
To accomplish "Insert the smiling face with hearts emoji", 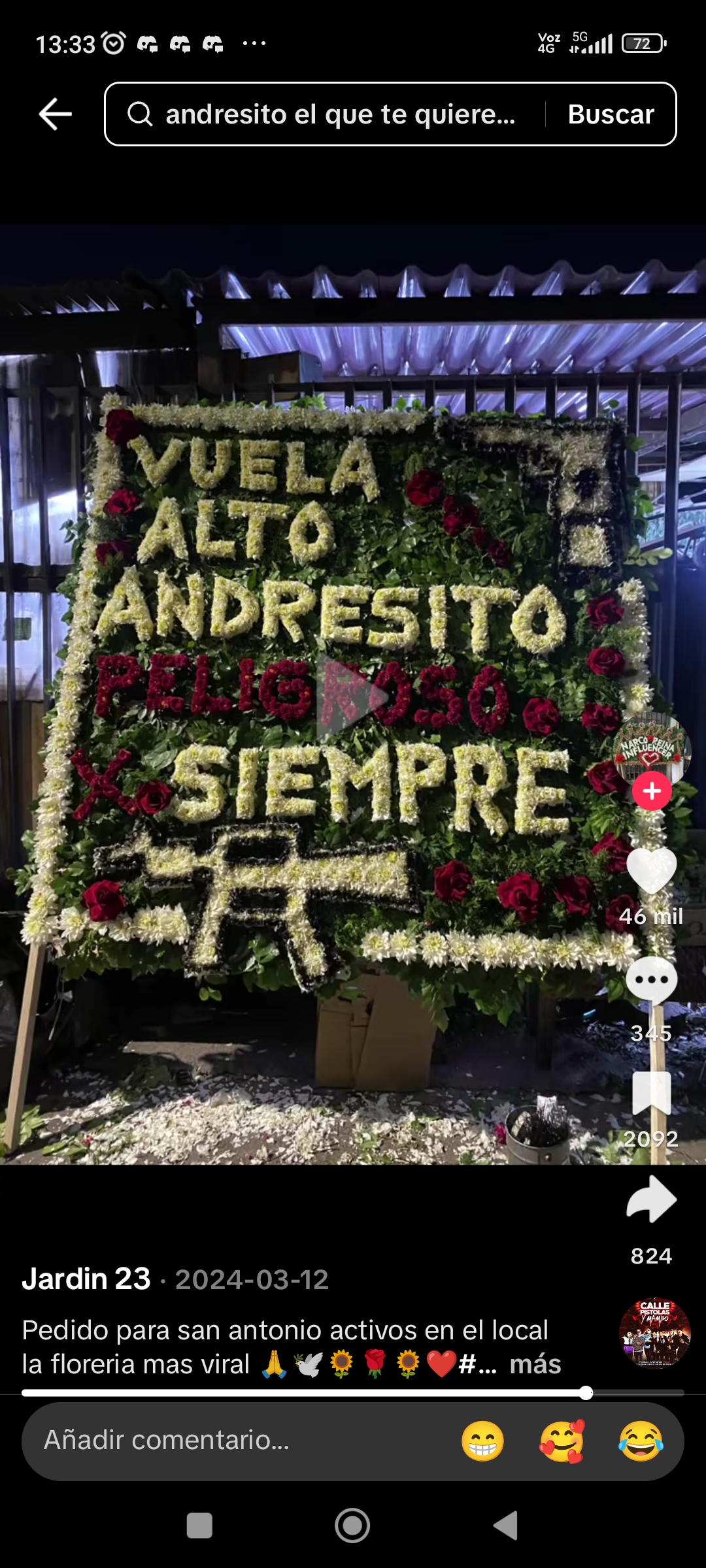I will (x=562, y=1441).
